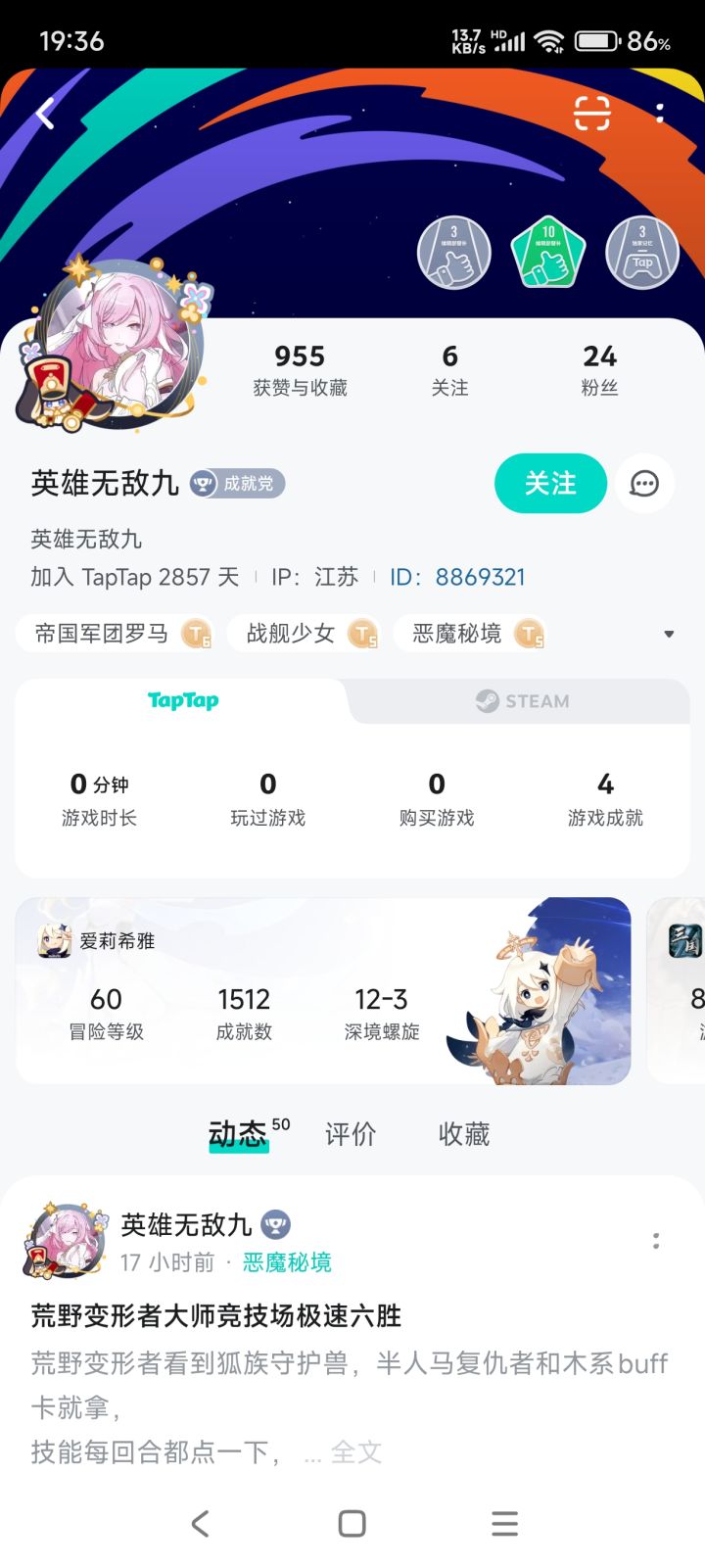View the green thumbs-up badge
Image resolution: width=705 pixels, height=1568 pixels.
545,252
